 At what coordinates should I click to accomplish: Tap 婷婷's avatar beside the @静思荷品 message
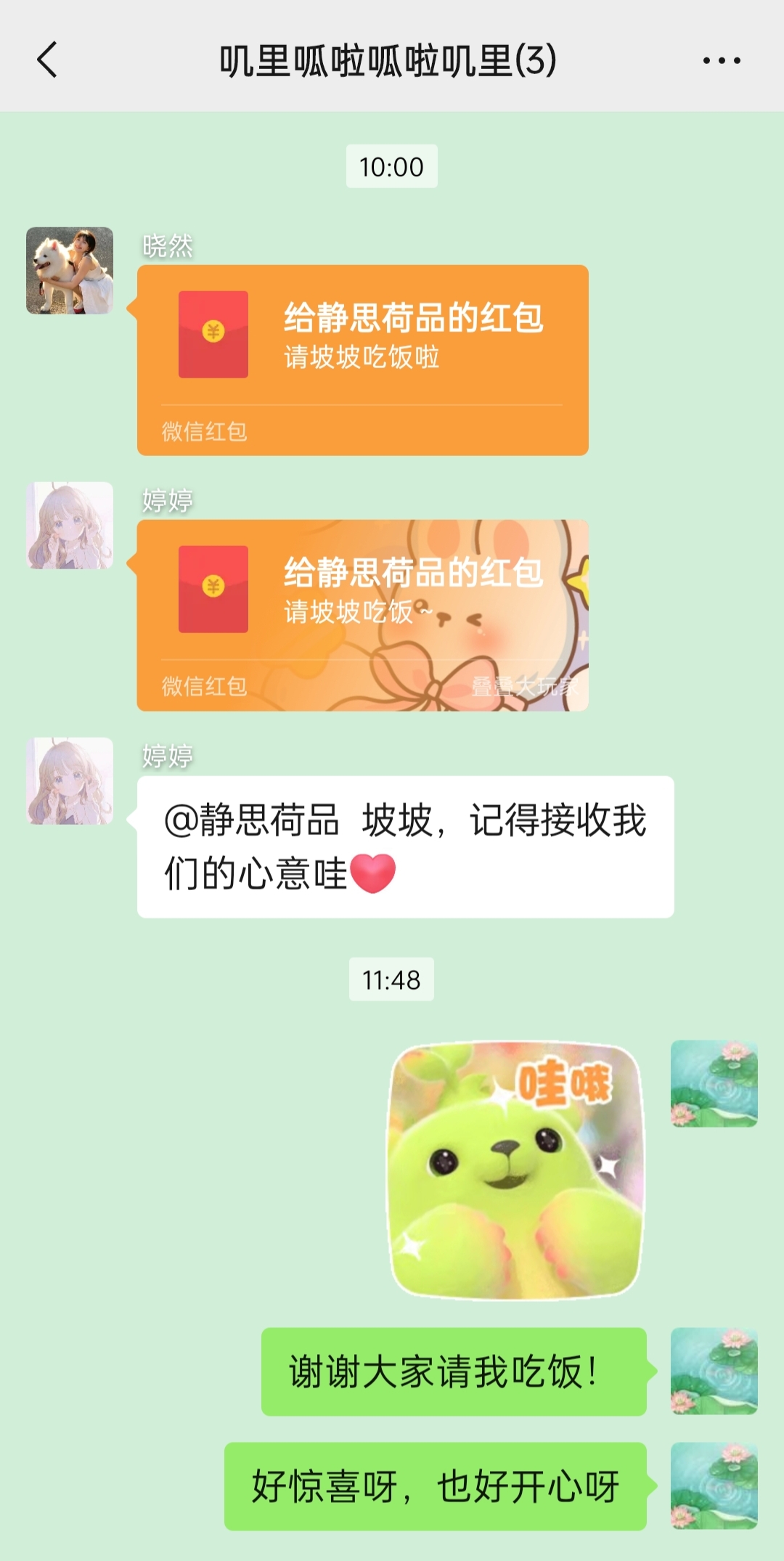[70, 781]
